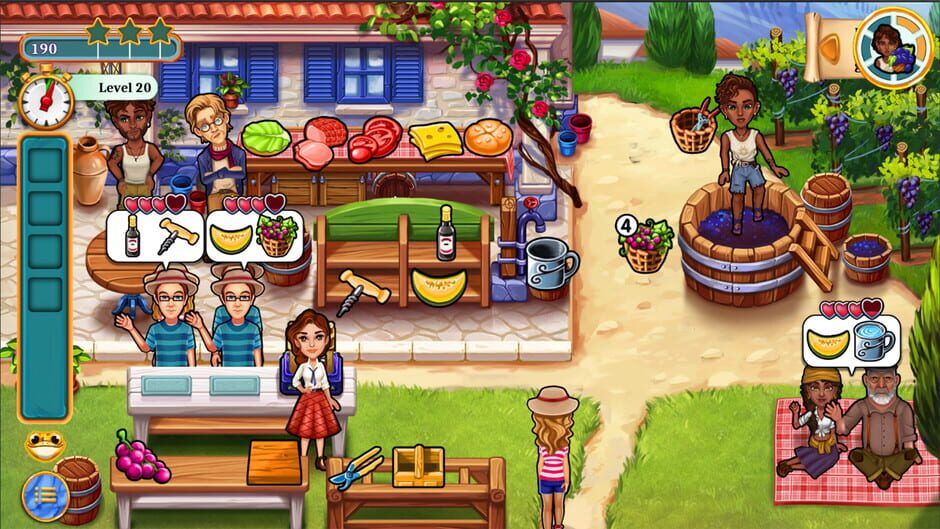Tap the golden frog icon
Screen dimensions: 940x529
pos(45,446)
